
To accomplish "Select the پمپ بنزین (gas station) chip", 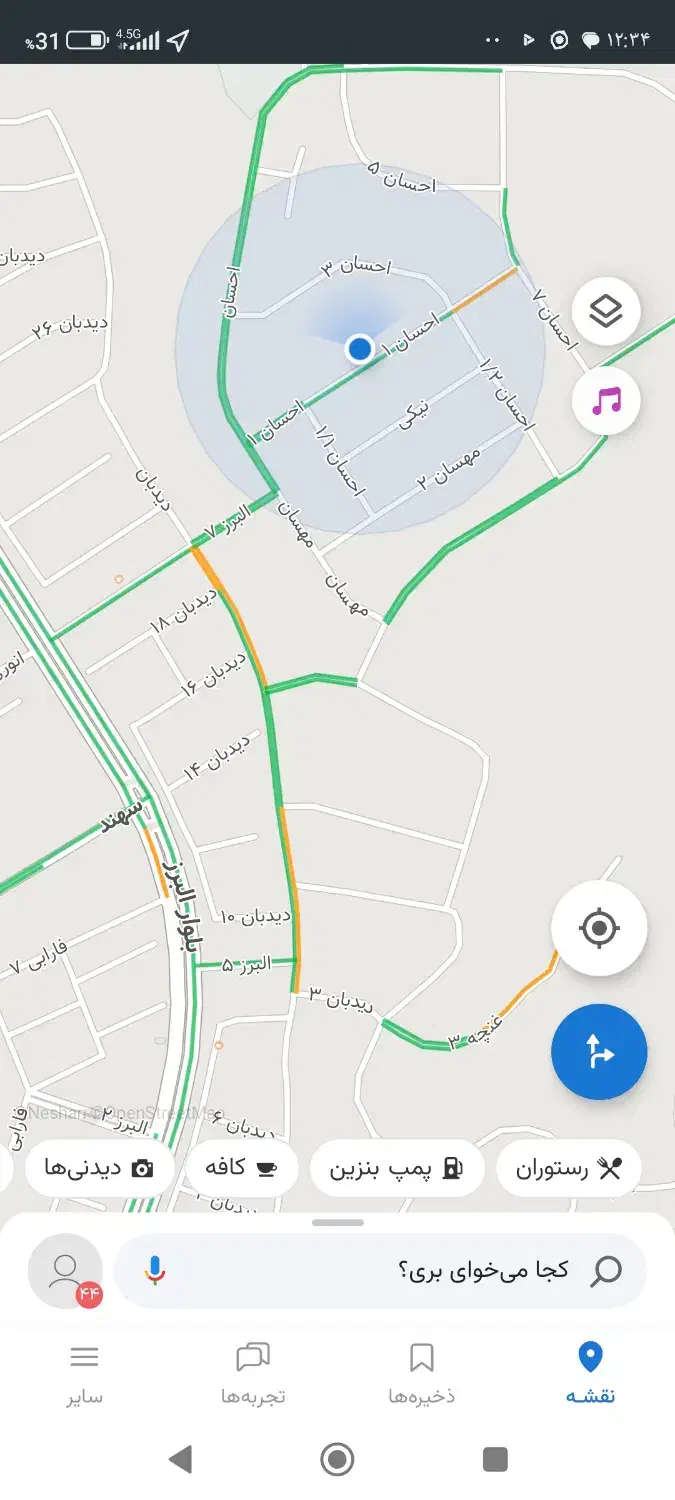I will pos(397,1168).
